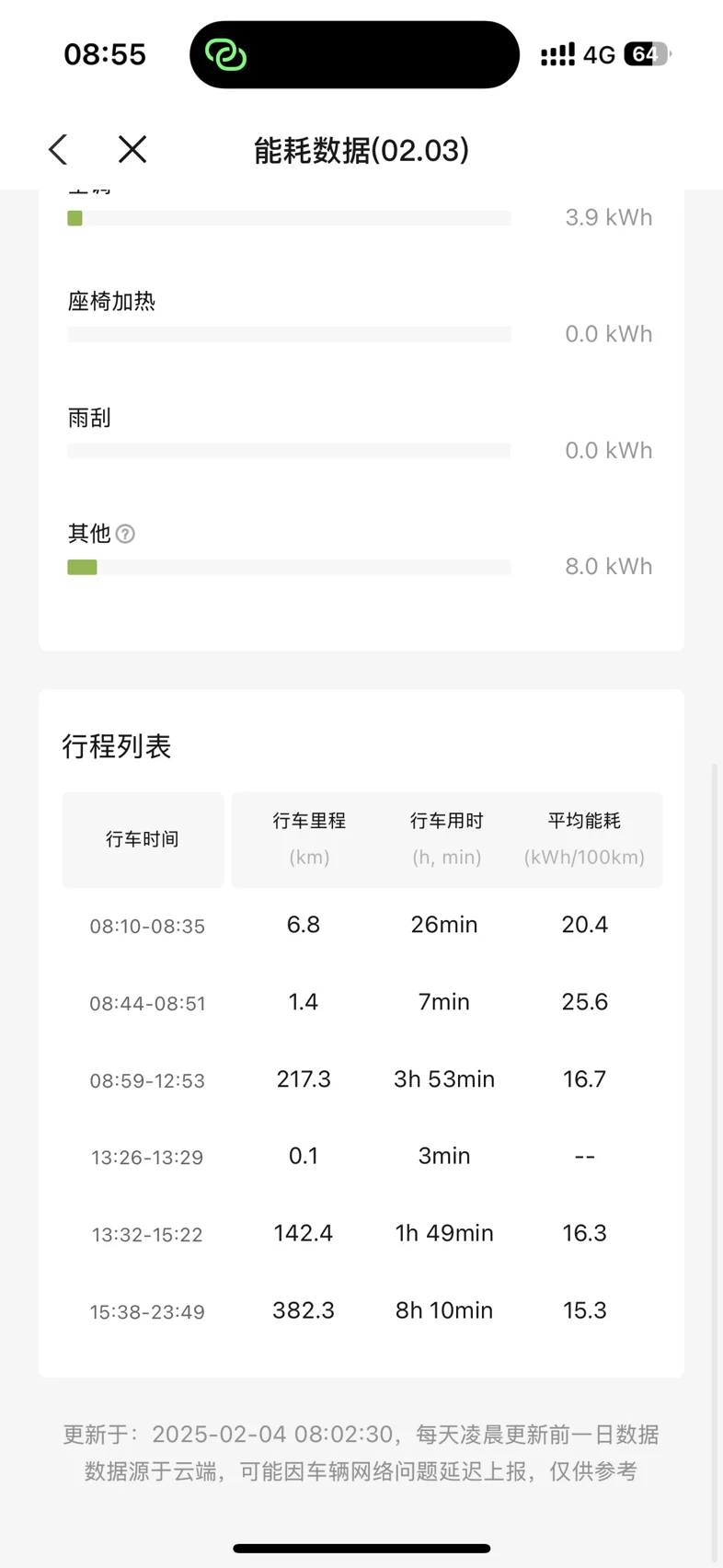Close the energy data page

tap(132, 149)
